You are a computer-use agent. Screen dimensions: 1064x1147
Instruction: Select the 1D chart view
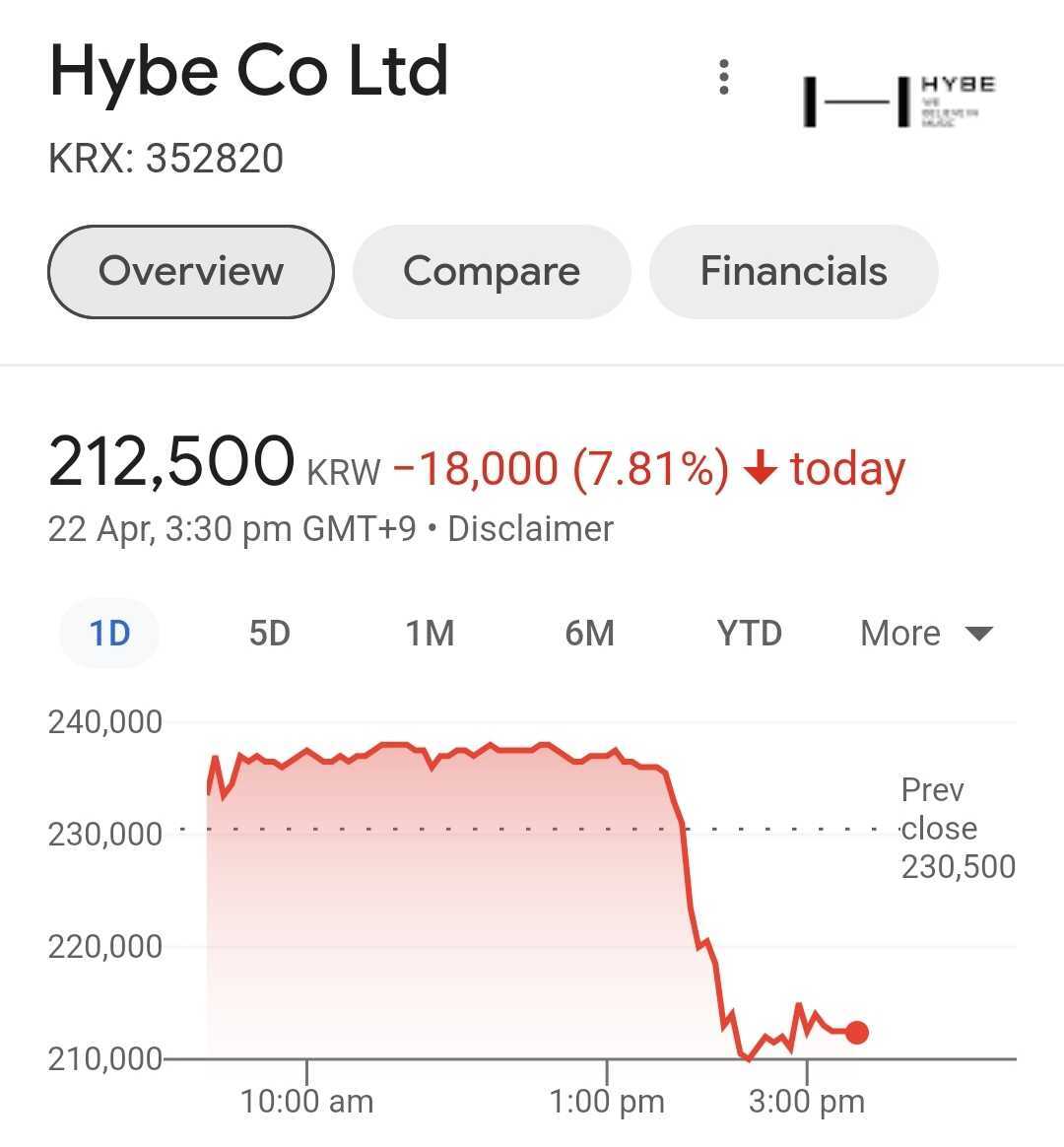(108, 634)
